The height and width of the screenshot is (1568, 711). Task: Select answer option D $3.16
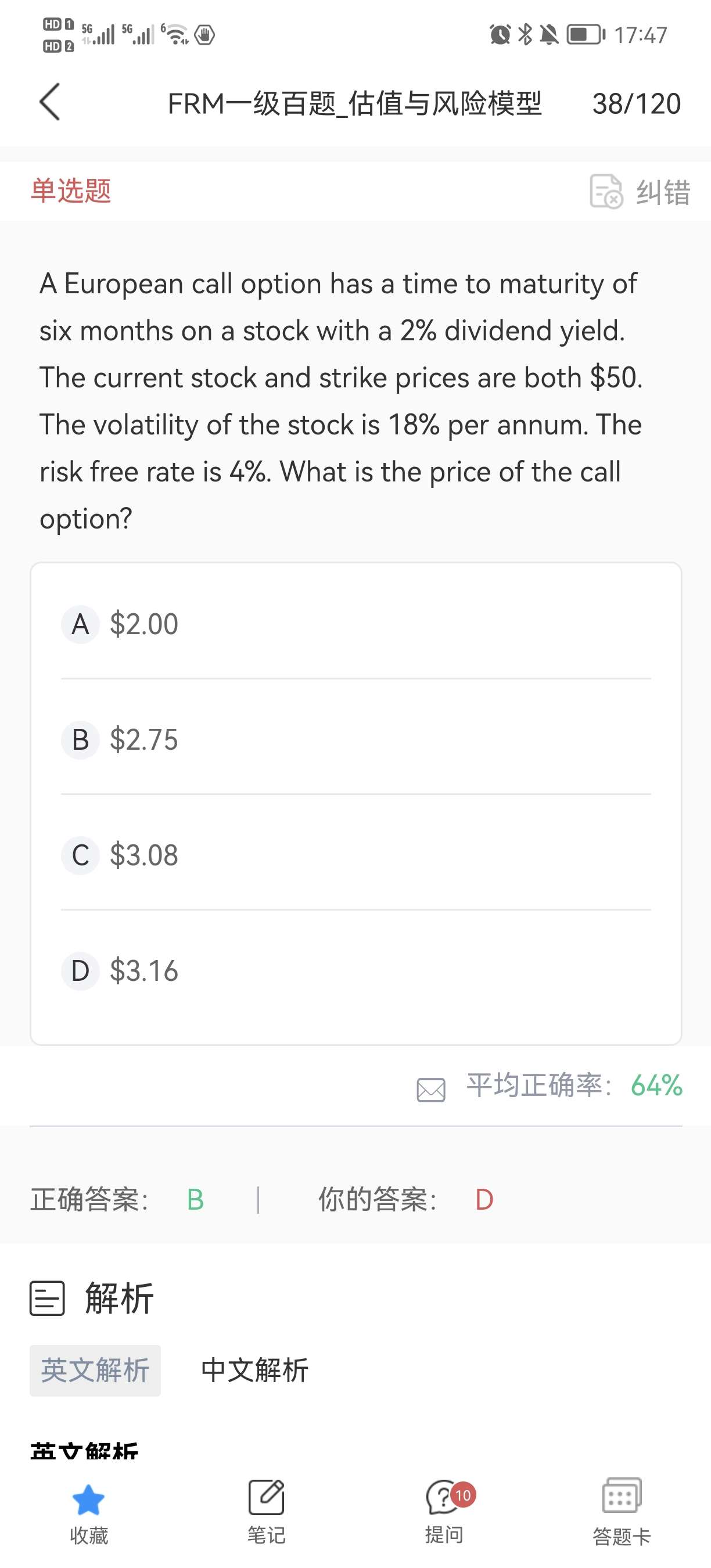click(143, 971)
